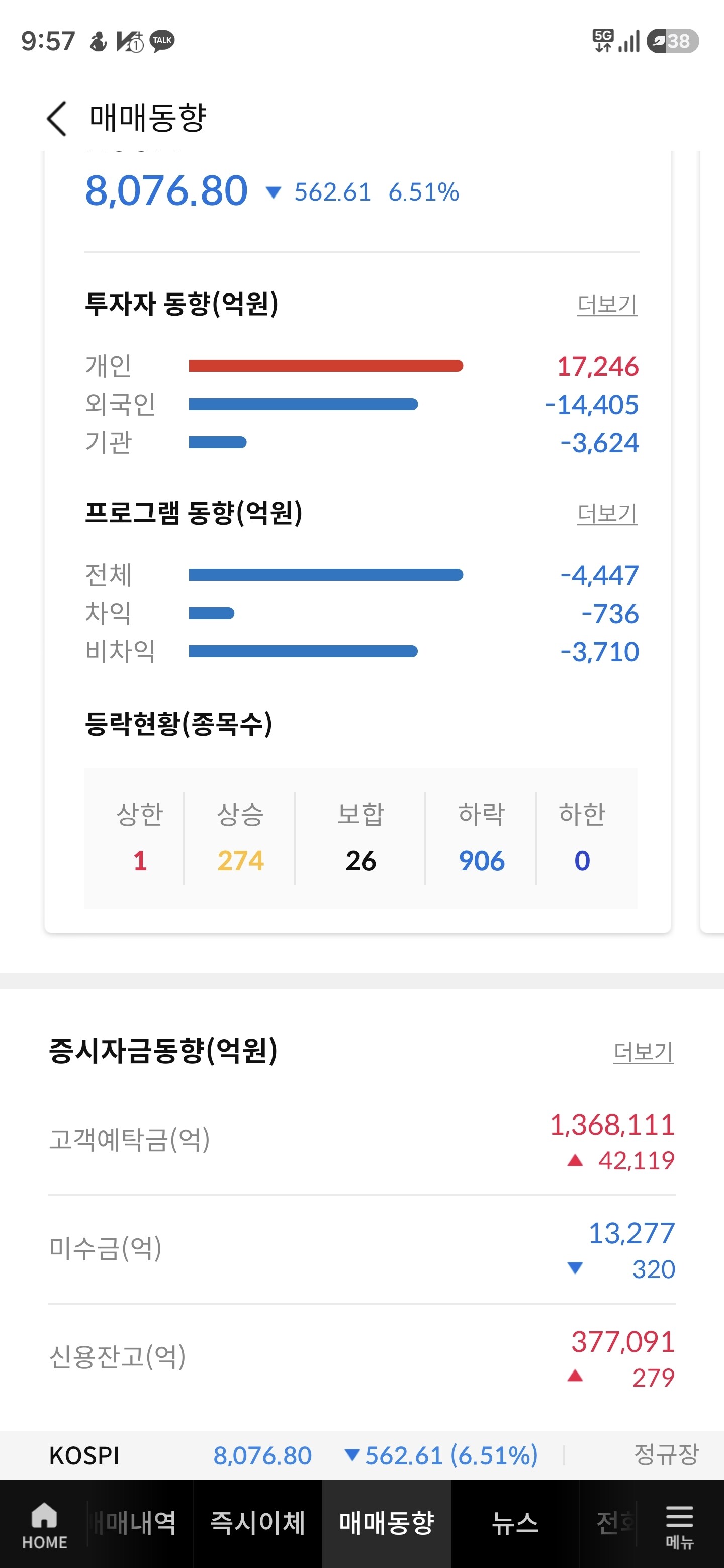Tap the KOSPI index ticker bar
724x1568 pixels.
pos(361,1455)
